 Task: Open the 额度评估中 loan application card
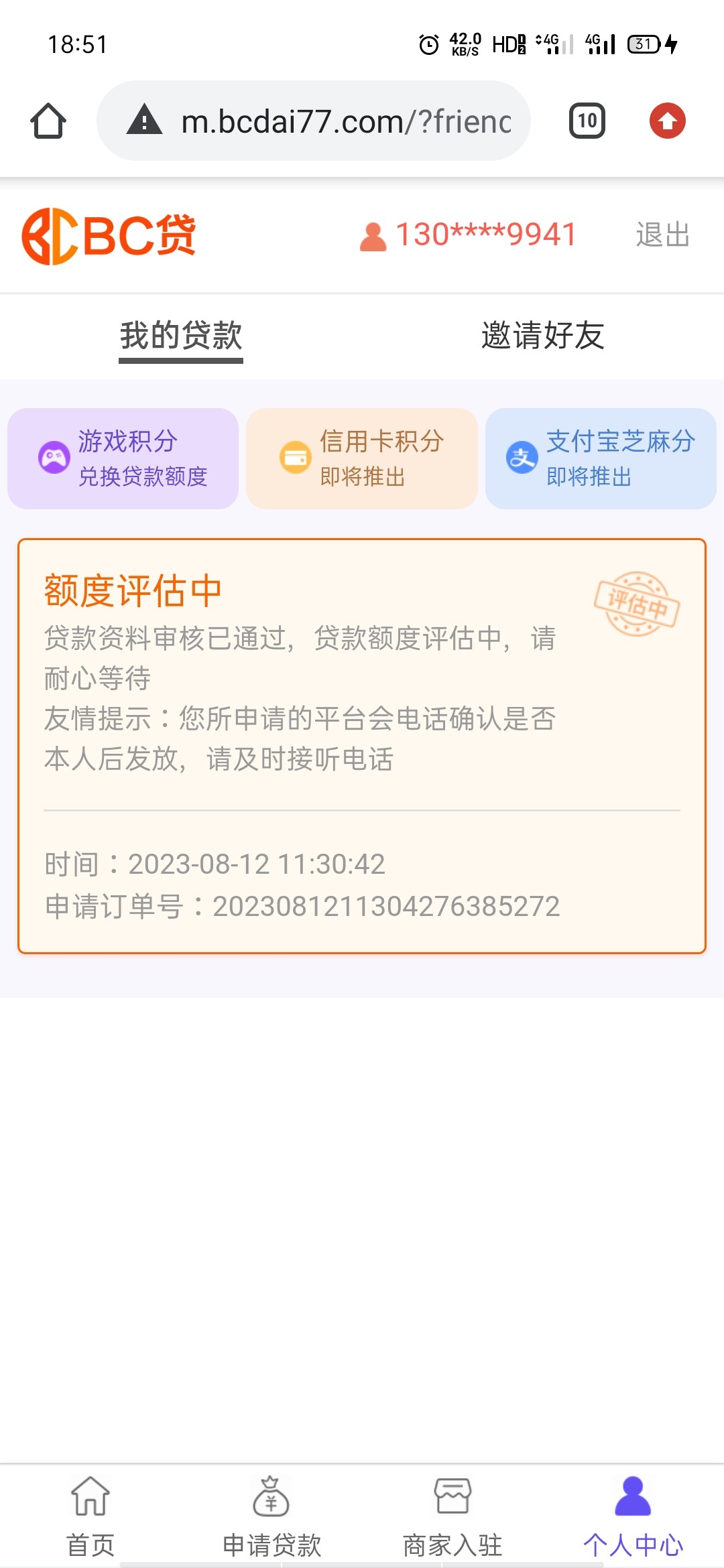(362, 745)
